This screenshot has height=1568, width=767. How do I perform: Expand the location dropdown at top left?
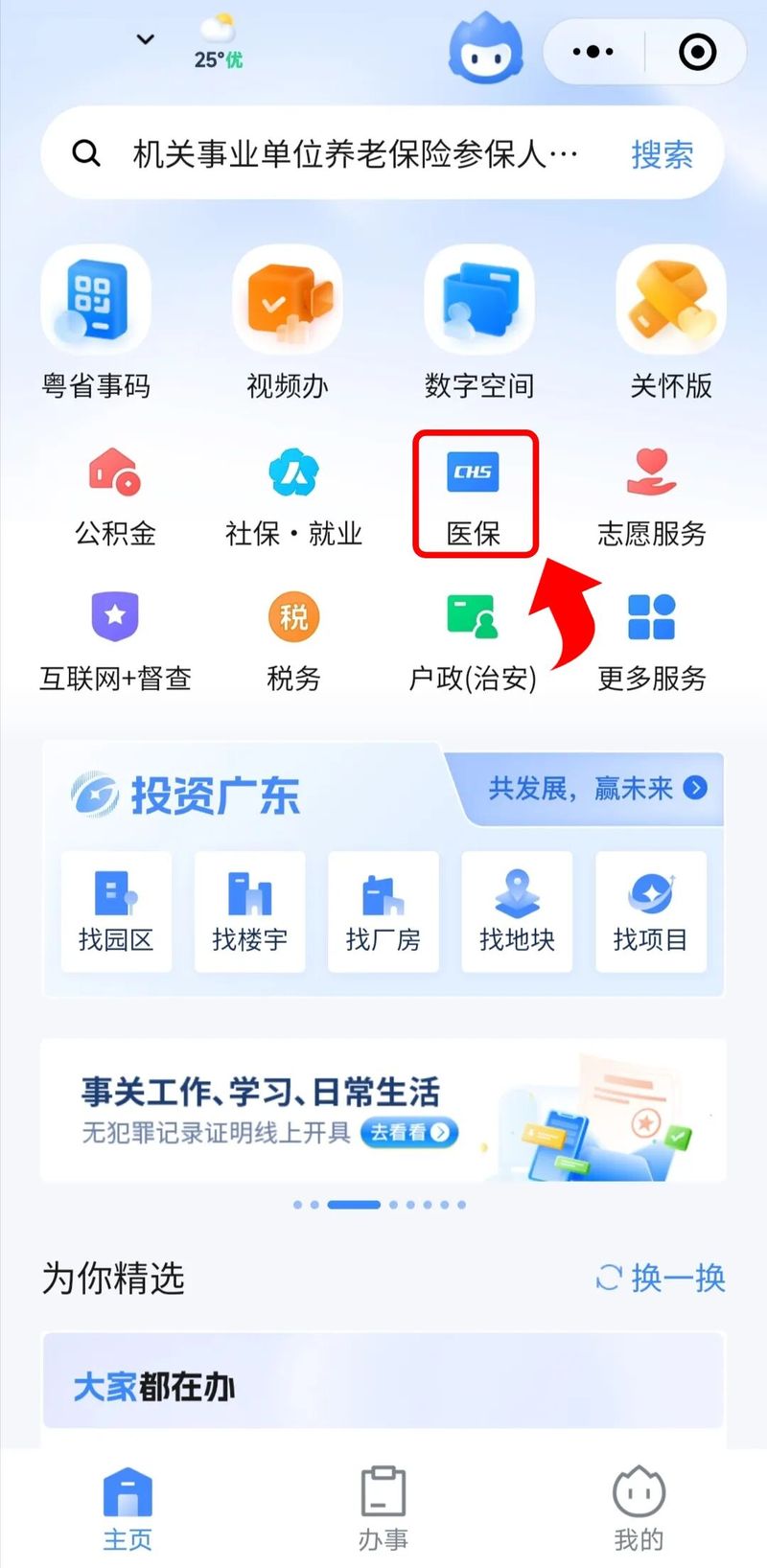(x=144, y=40)
